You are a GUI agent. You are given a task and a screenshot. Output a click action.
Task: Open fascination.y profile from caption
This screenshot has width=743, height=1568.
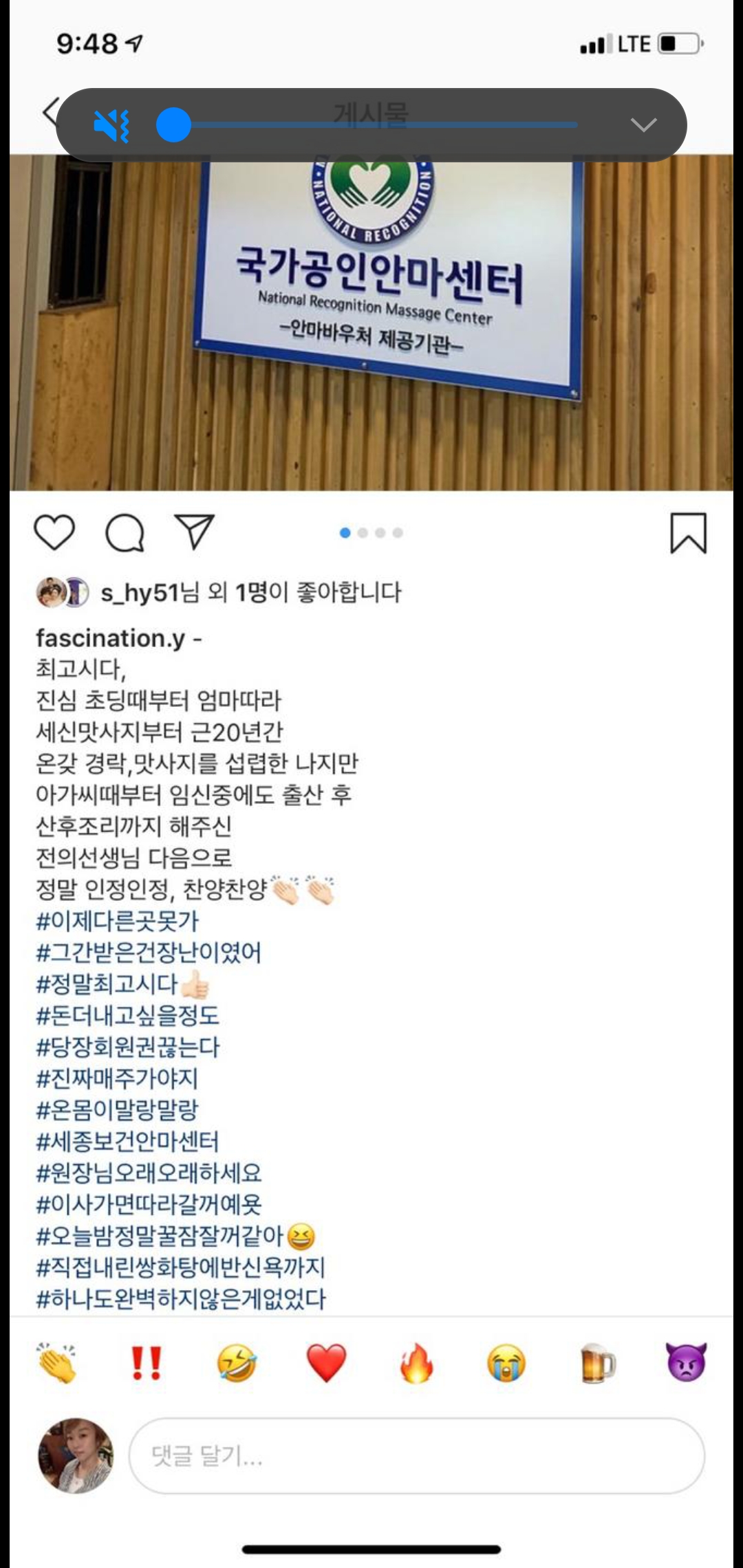(110, 638)
